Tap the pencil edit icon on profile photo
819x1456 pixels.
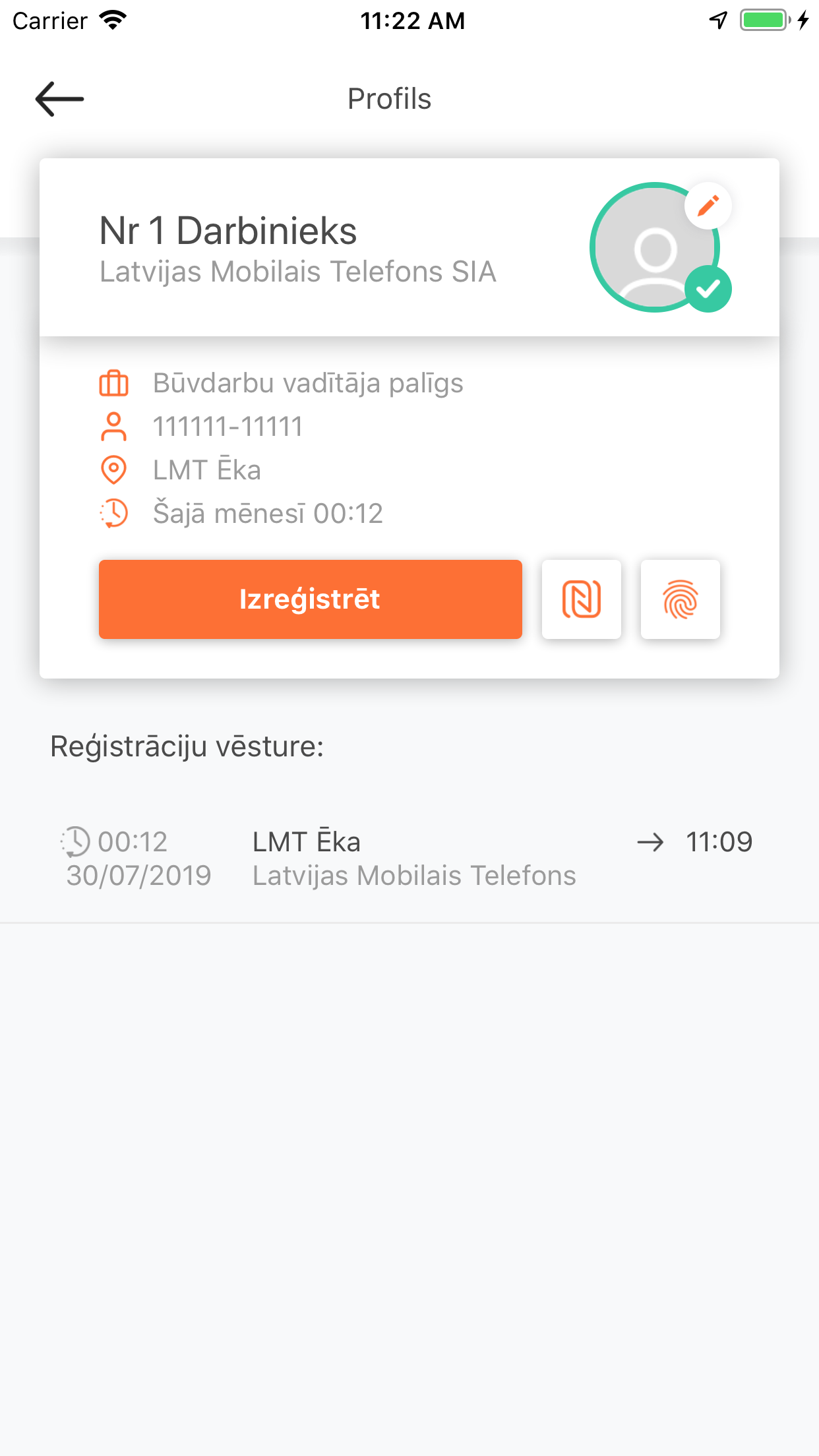tap(708, 206)
